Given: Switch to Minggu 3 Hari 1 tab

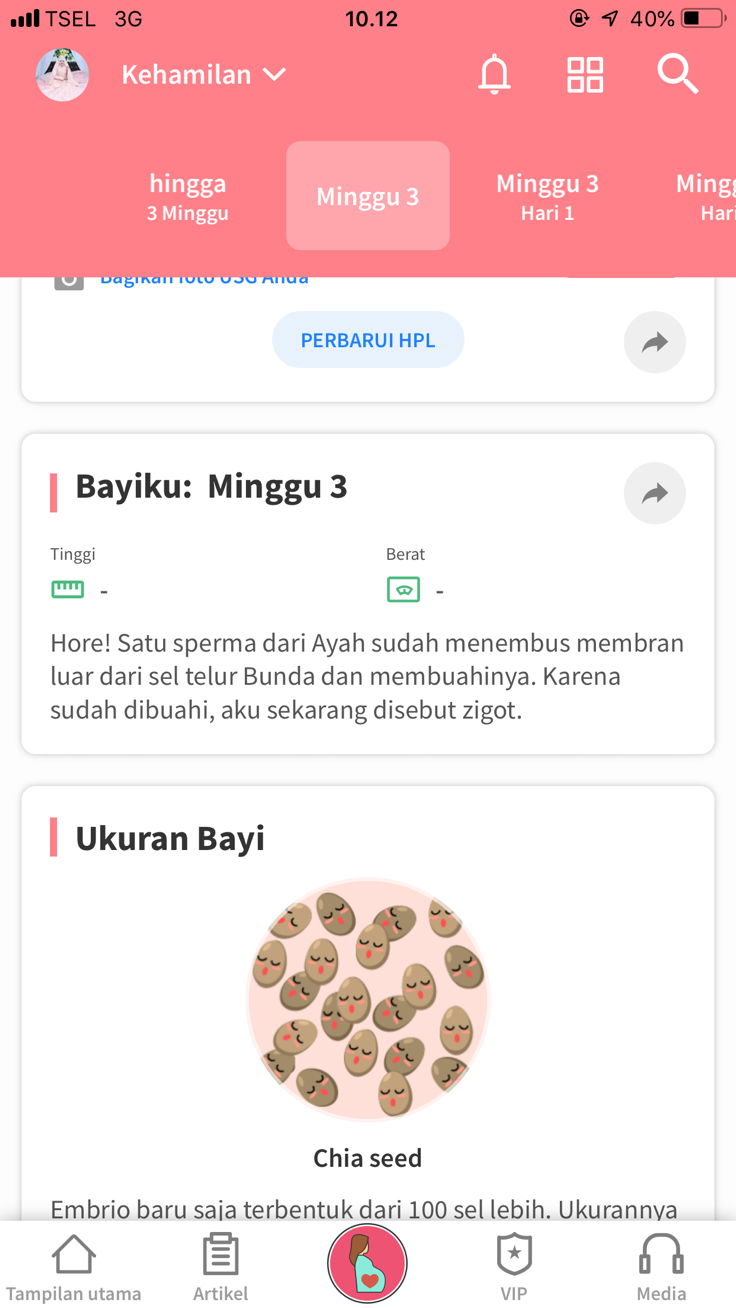Looking at the screenshot, I should (x=547, y=196).
